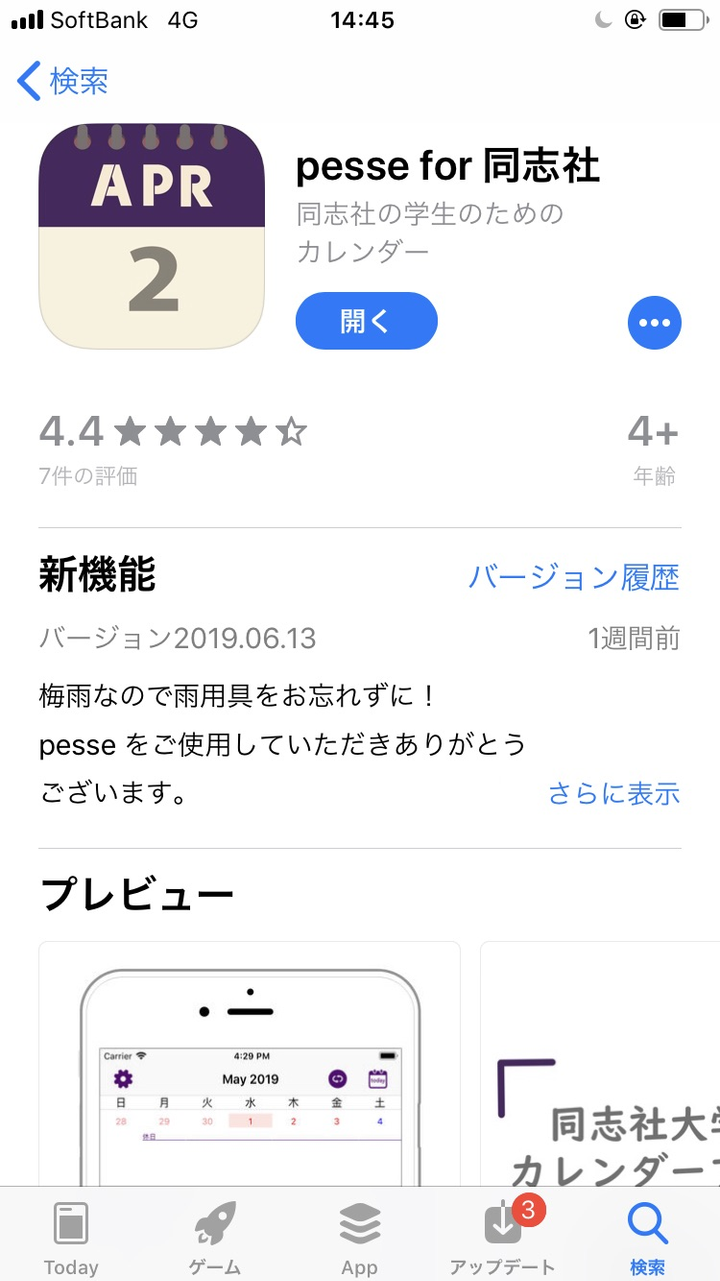The height and width of the screenshot is (1281, 720).
Task: Switch to the Today tab
Action: 71,1238
